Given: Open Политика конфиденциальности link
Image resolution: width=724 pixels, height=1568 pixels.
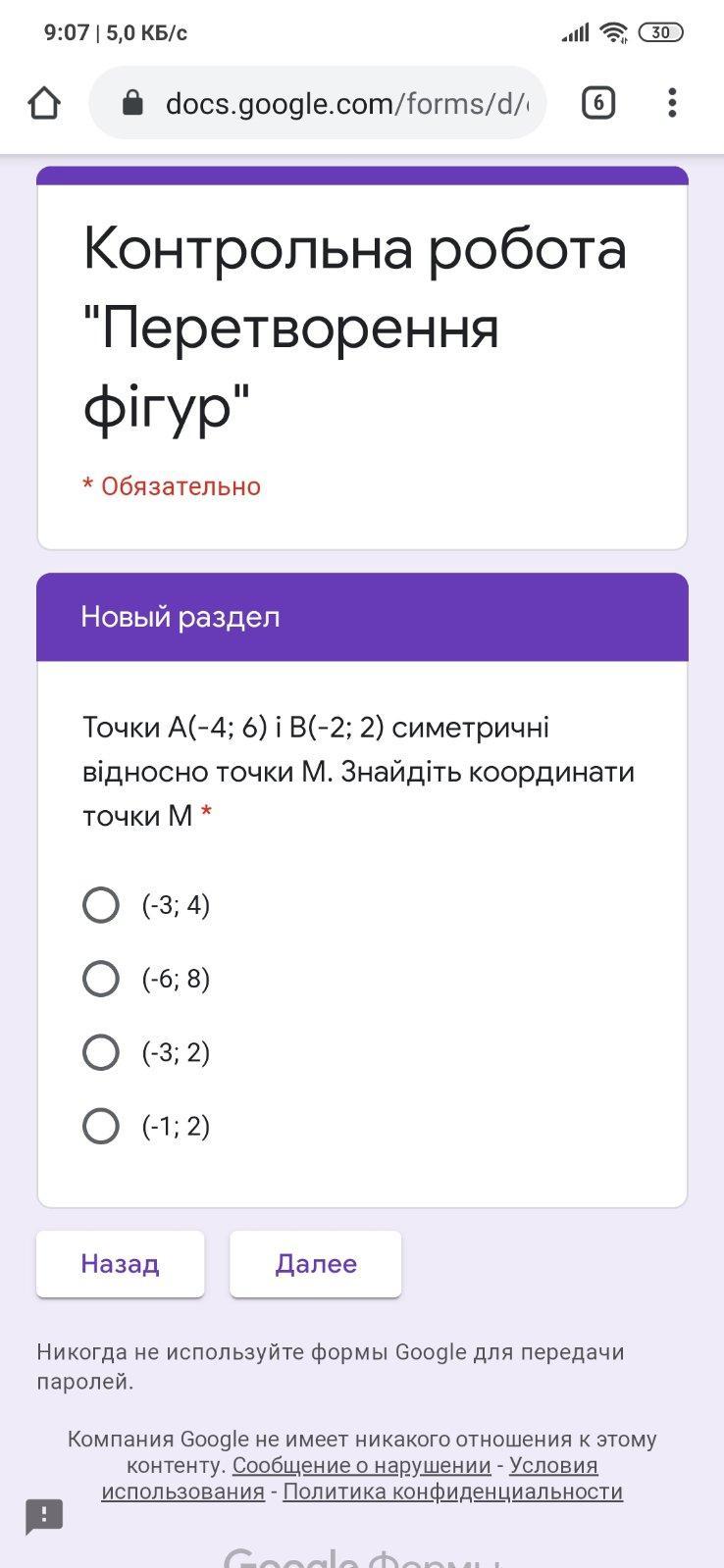Looking at the screenshot, I should (x=452, y=1492).
